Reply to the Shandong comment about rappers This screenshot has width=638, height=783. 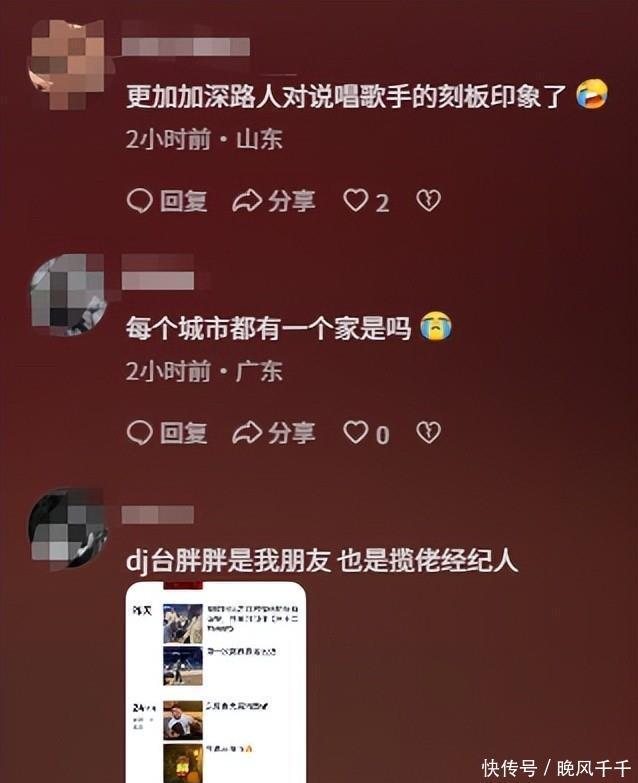click(x=167, y=201)
